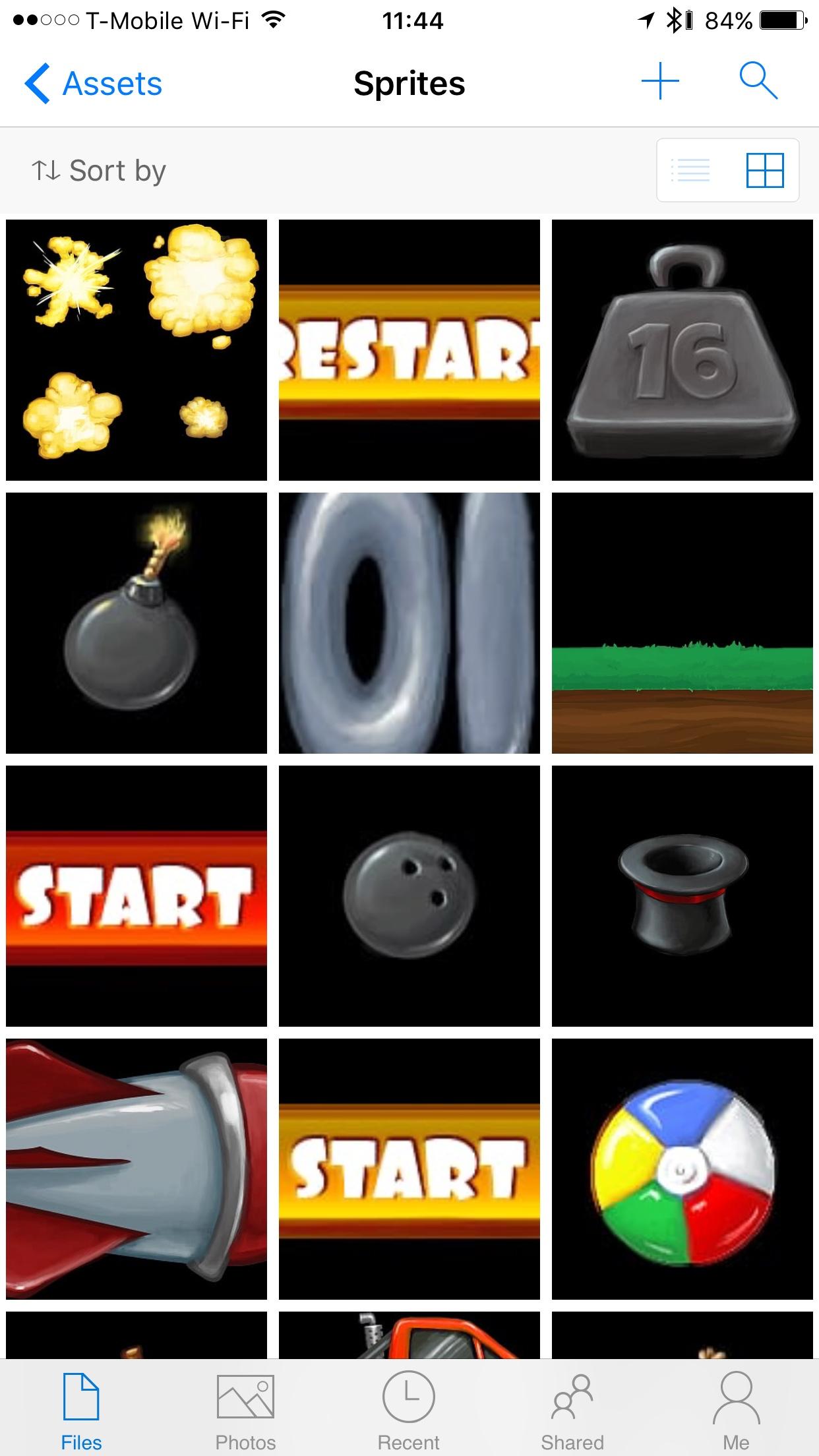Open the explosion sprites image
The image size is (819, 1456).
pyautogui.click(x=136, y=350)
